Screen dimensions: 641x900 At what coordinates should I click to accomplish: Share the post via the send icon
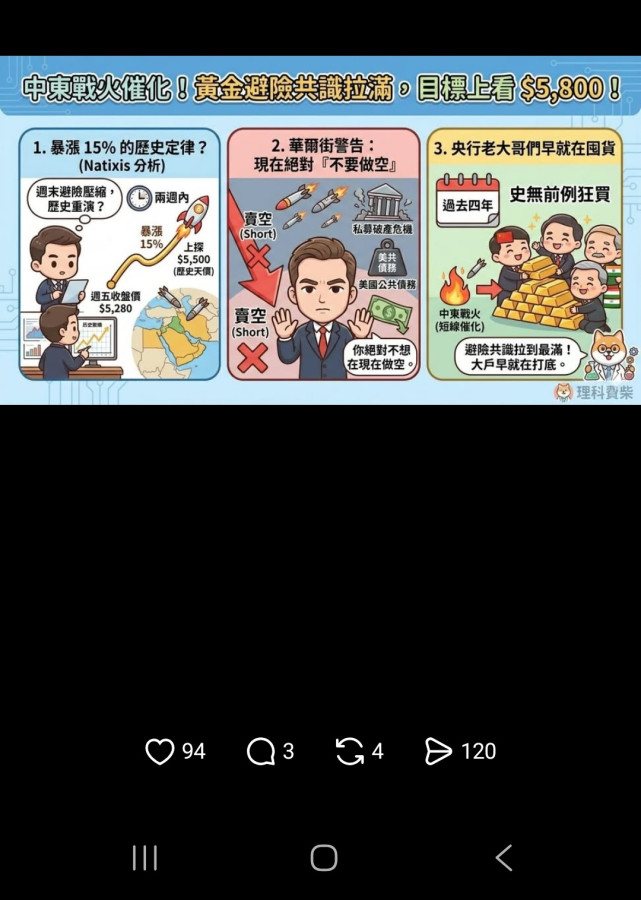[438, 751]
